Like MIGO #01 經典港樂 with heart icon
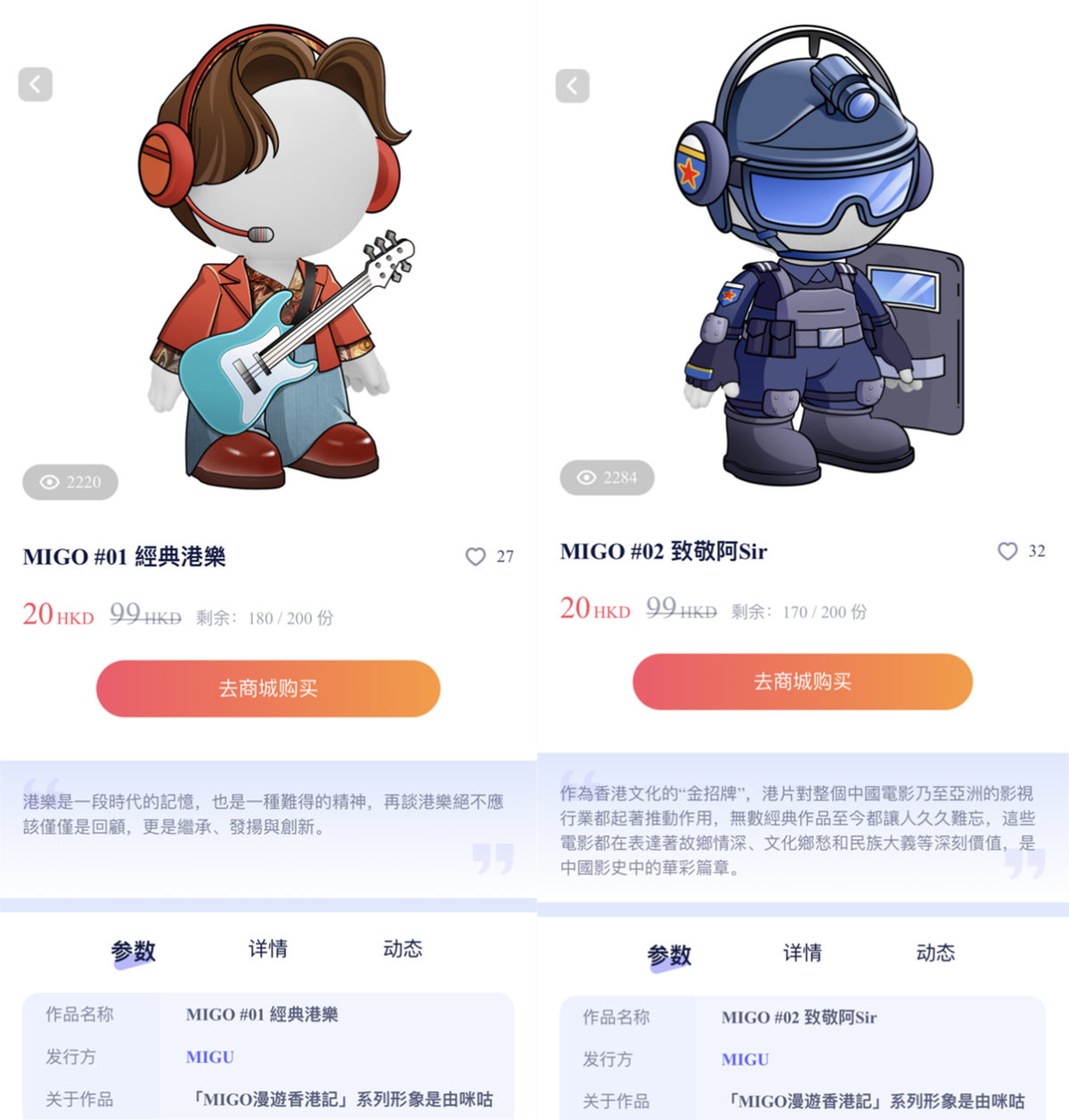 click(476, 557)
